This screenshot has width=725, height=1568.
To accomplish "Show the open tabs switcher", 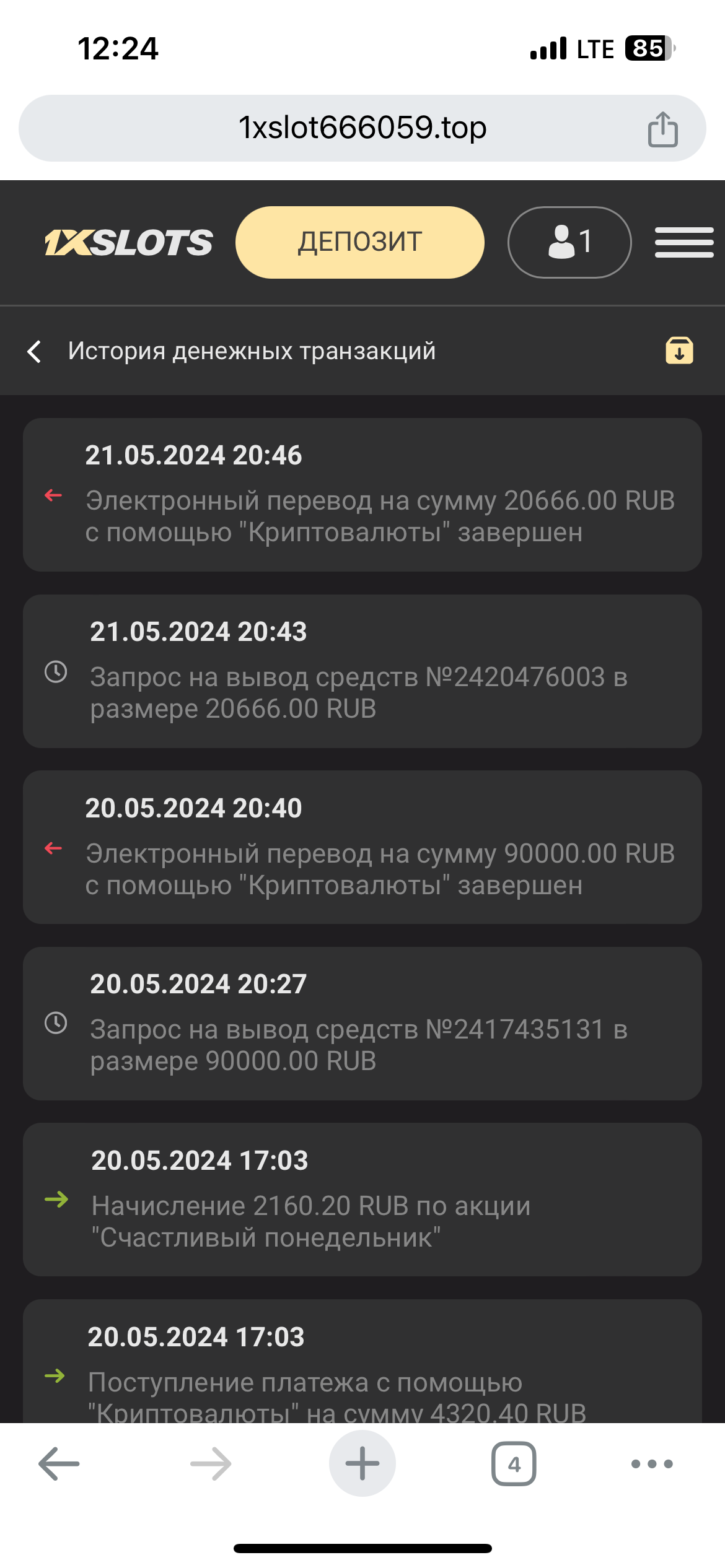I will pos(514,1463).
